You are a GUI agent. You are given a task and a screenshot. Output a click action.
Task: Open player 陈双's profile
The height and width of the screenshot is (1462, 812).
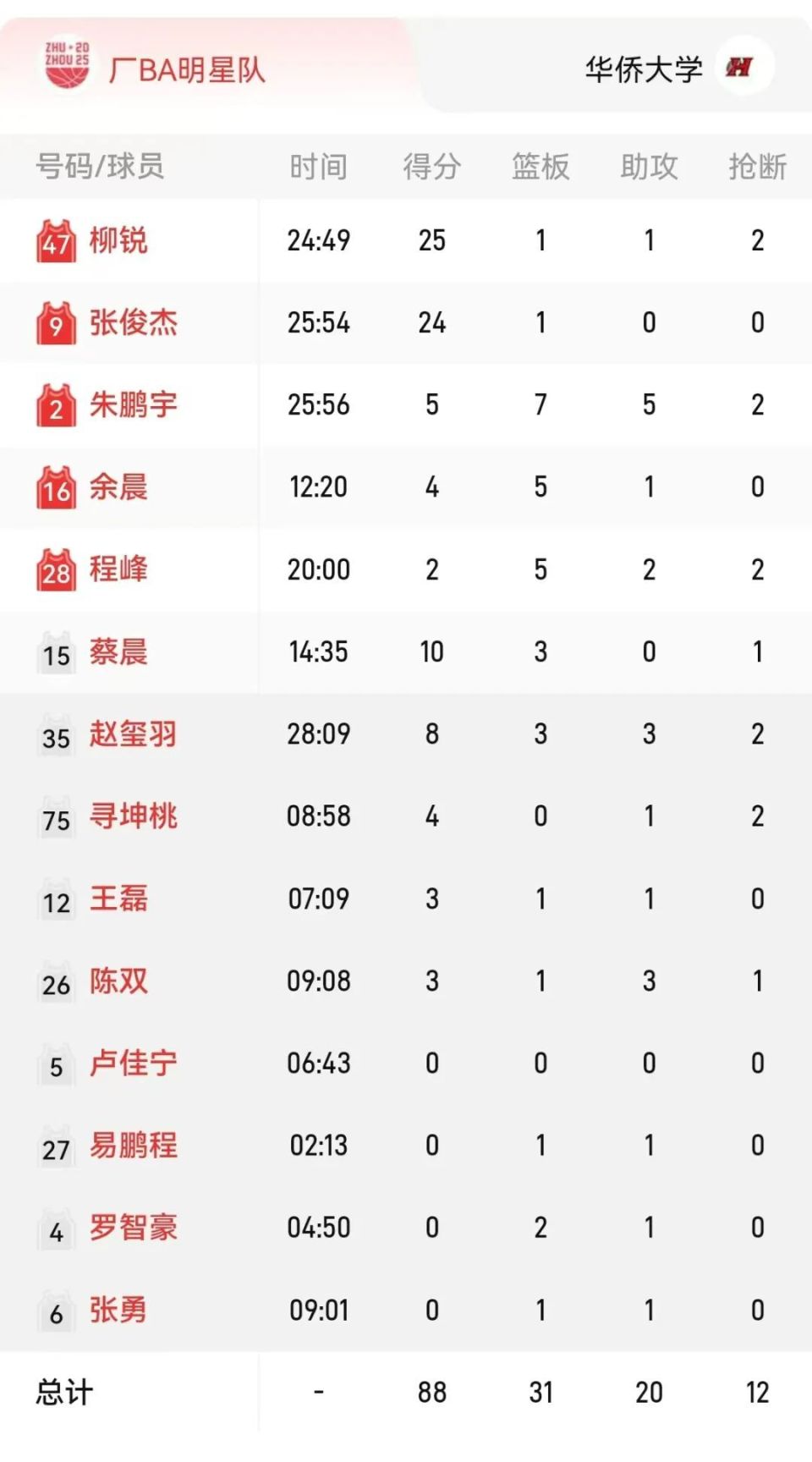pos(118,981)
